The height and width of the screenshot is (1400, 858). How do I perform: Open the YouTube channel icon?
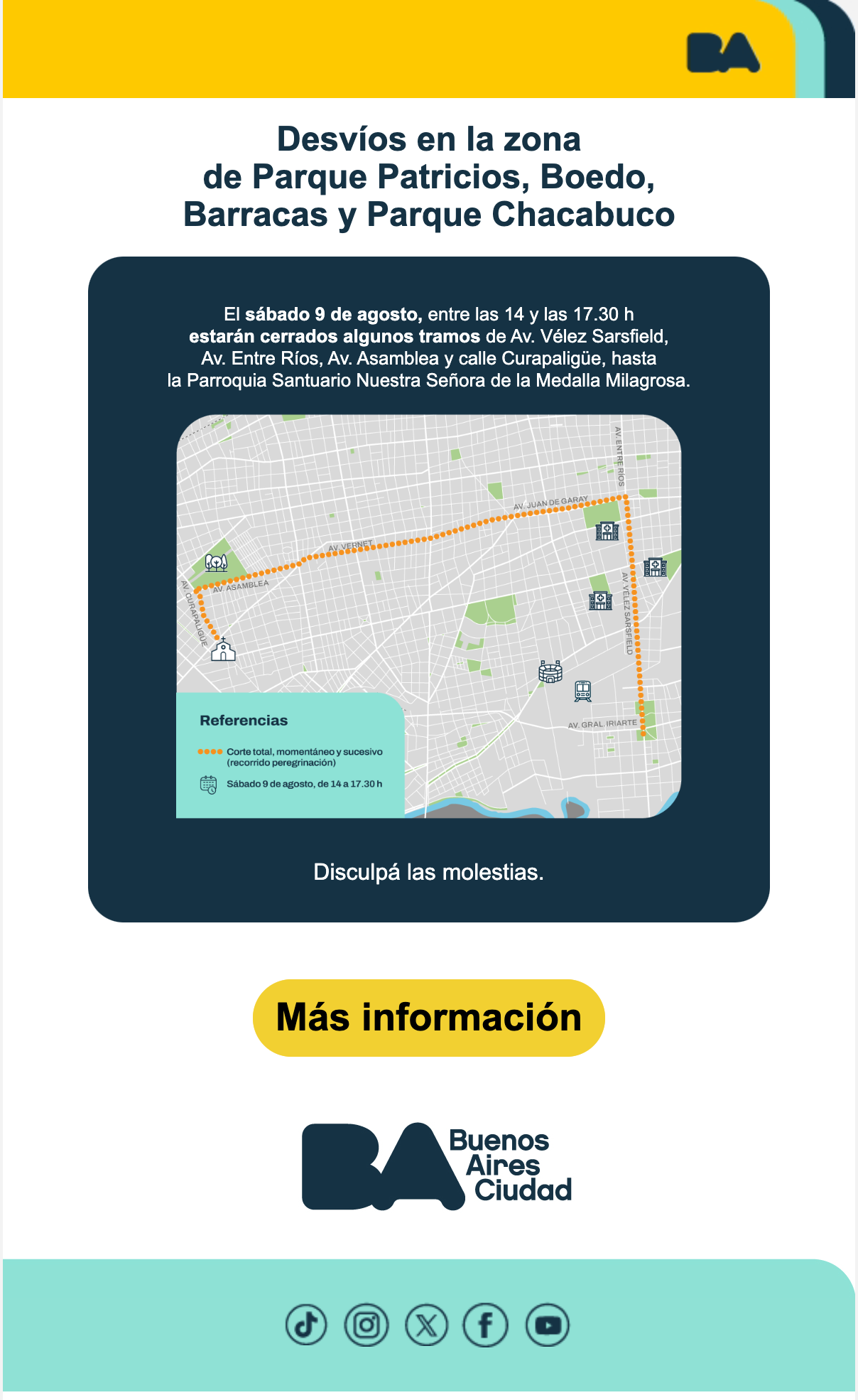point(548,1325)
